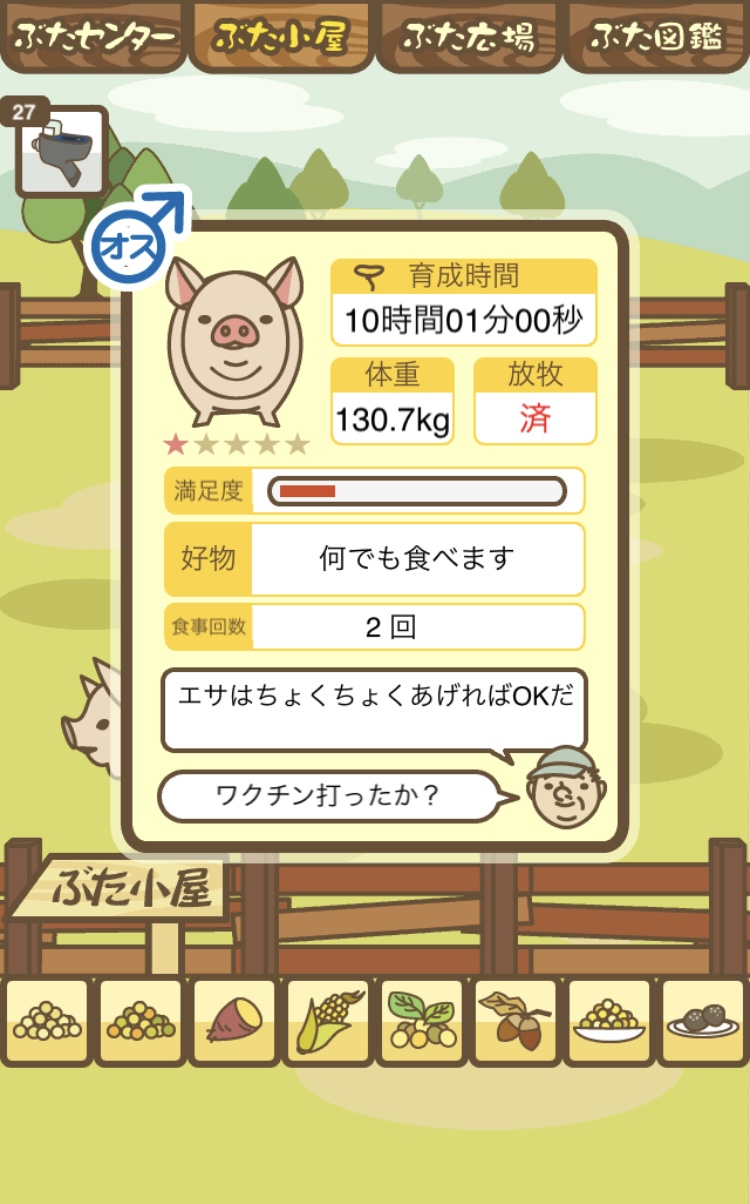The width and height of the screenshot is (750, 1204).
Task: Give the acorns to the pig
Action: pos(515,1021)
